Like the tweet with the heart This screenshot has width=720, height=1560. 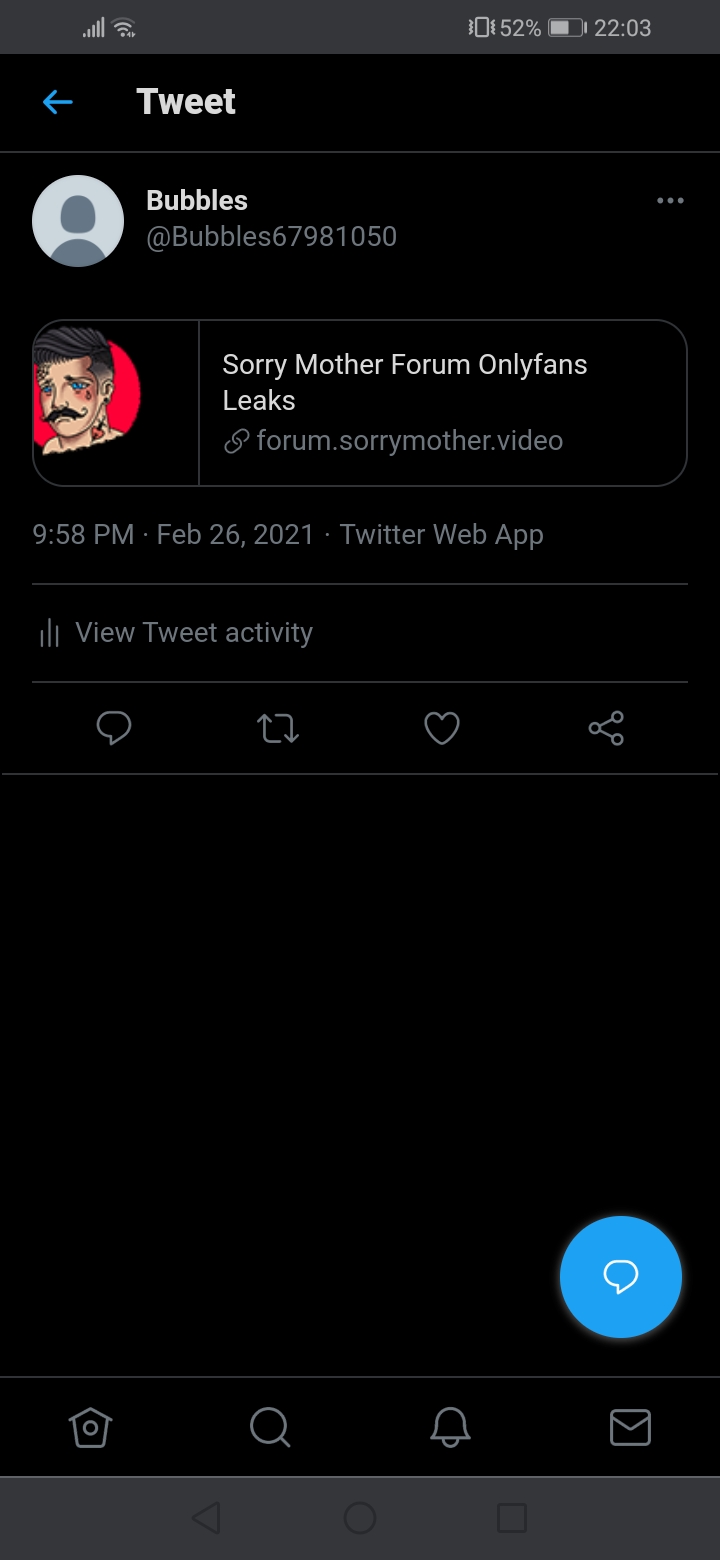[x=442, y=728]
